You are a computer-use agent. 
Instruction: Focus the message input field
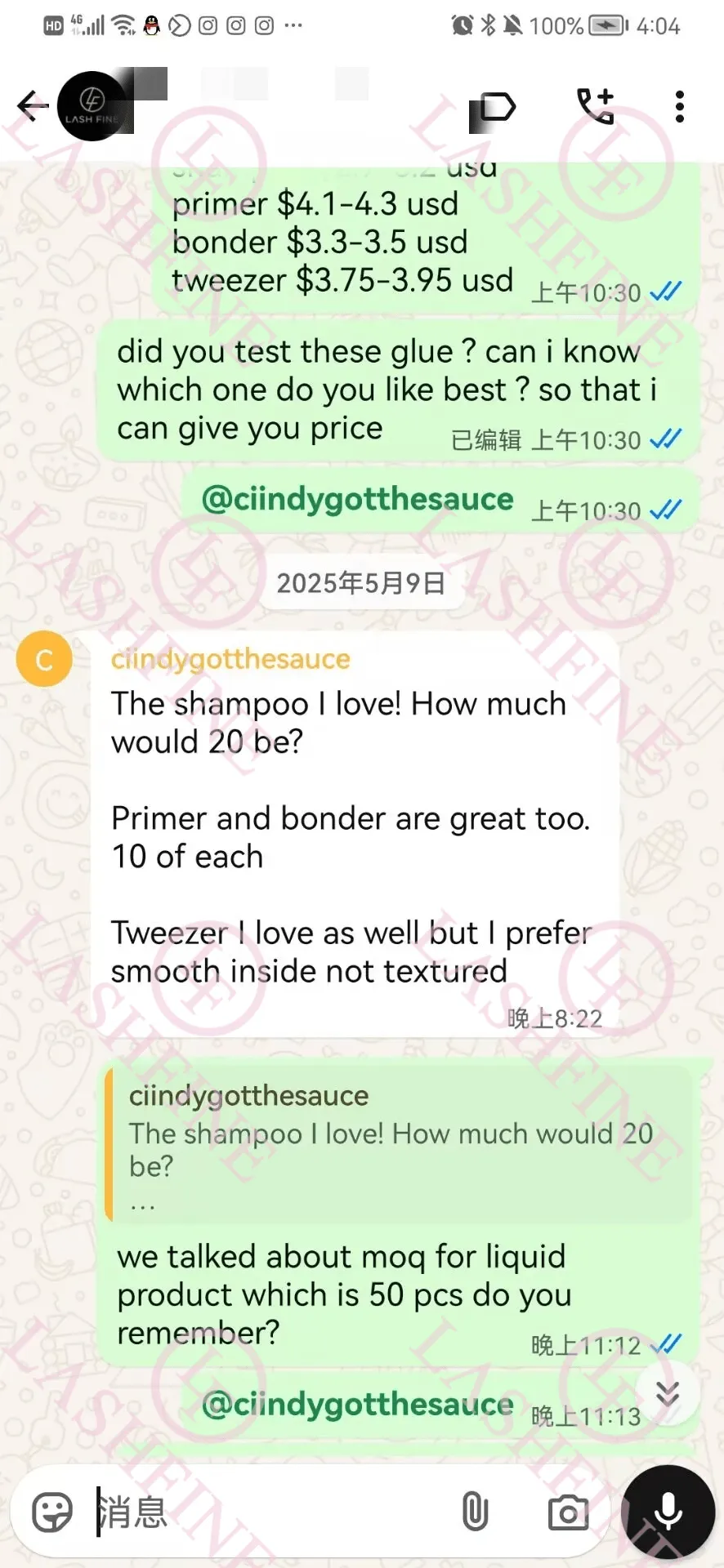270,1512
